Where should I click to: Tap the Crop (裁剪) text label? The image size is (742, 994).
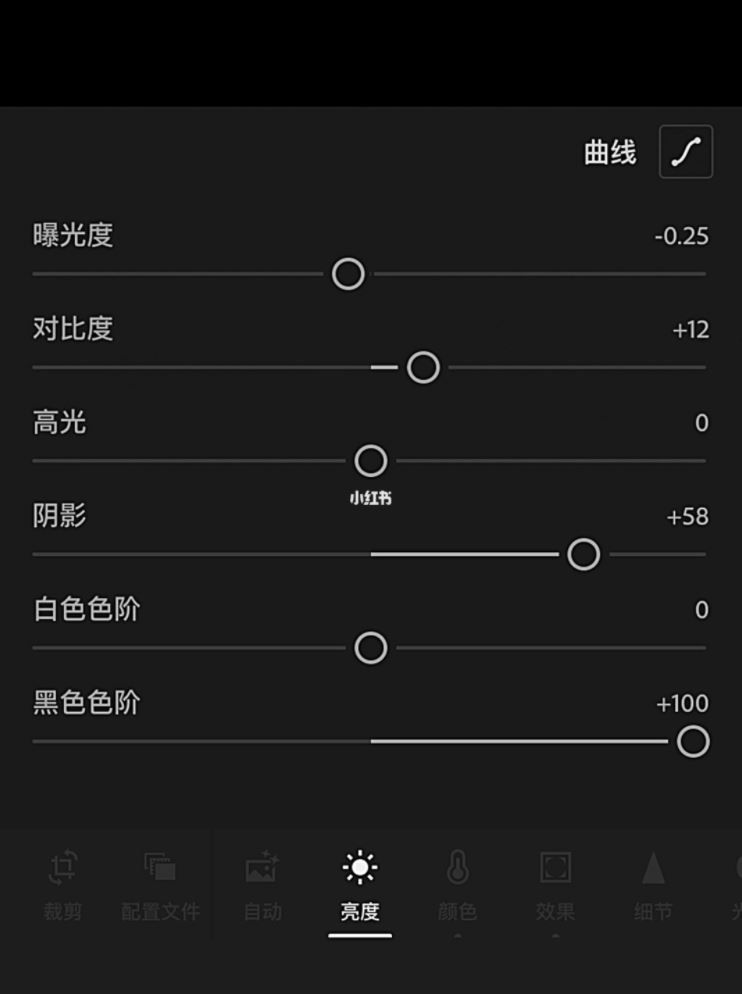point(62,911)
